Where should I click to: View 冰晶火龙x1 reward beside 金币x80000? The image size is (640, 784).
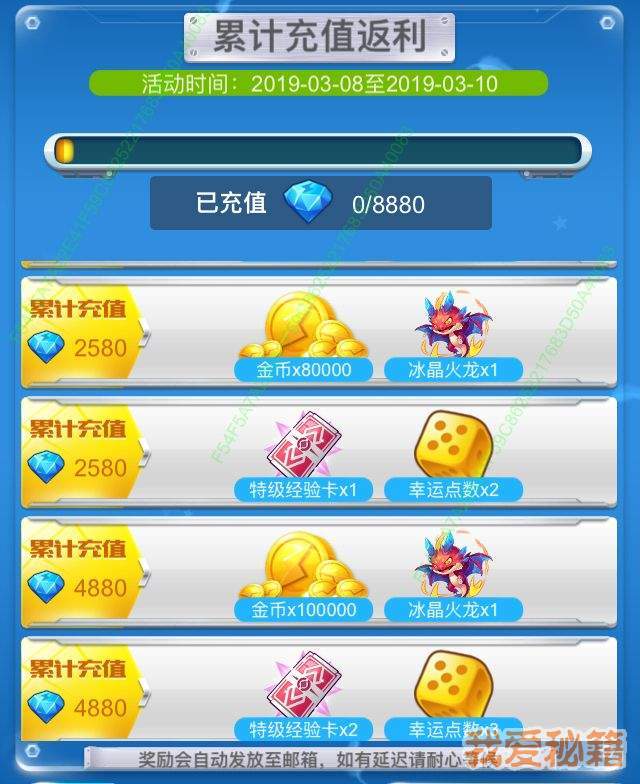coord(452,328)
